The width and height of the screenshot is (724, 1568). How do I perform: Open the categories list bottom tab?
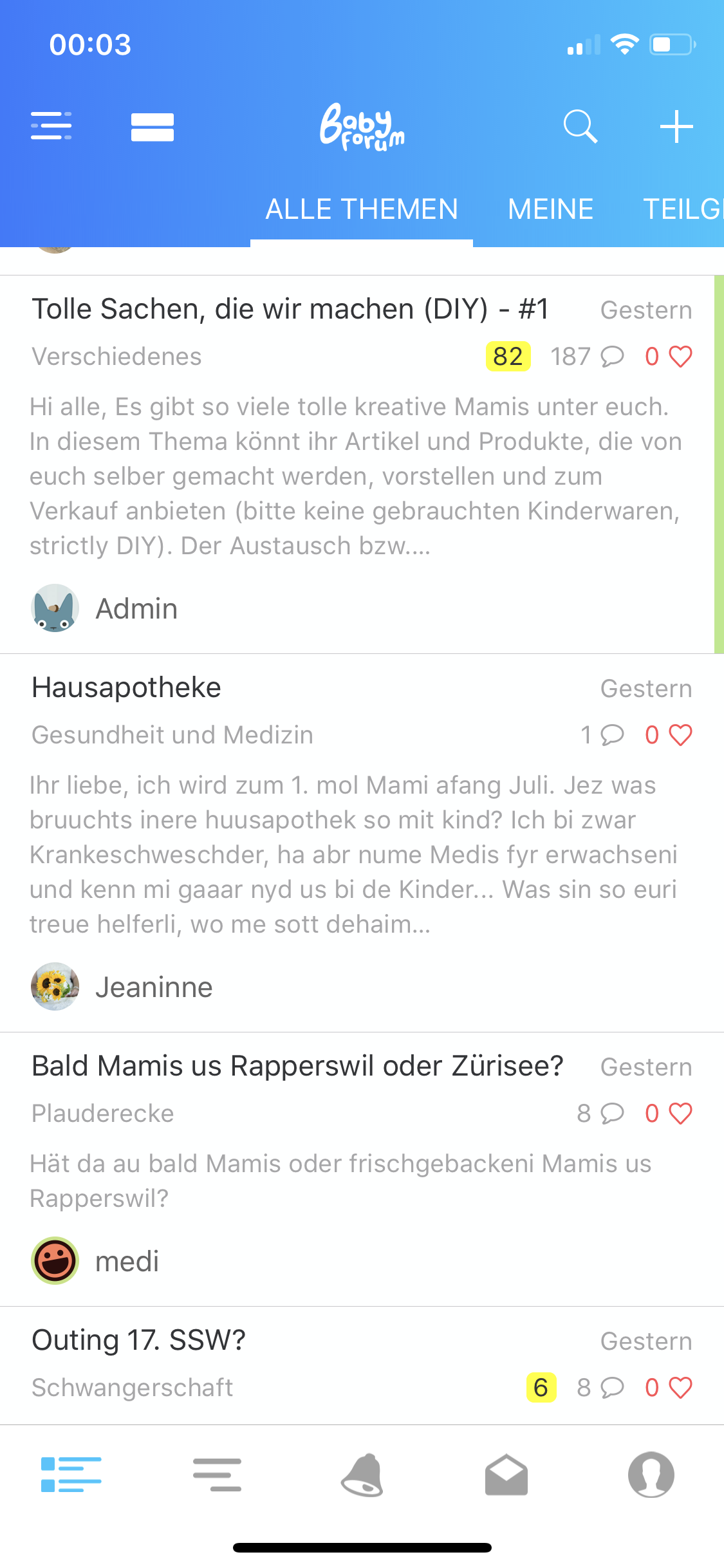217,1475
